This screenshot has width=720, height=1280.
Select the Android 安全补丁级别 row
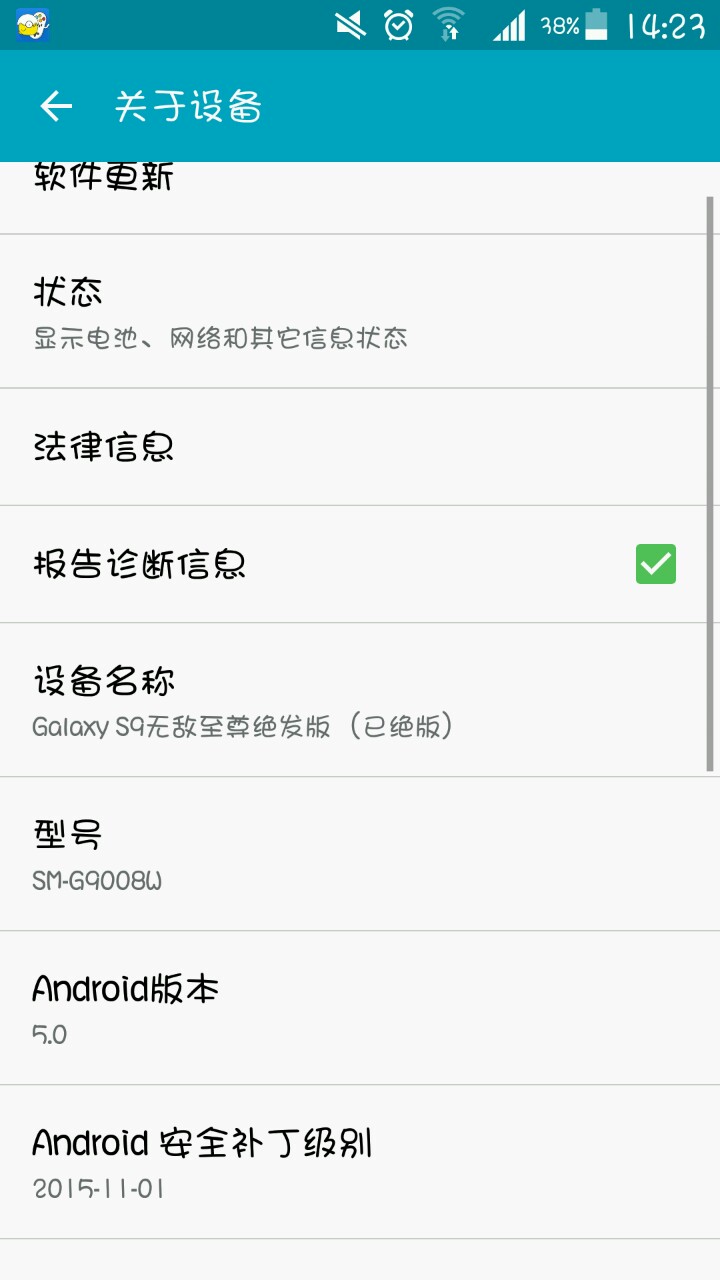(360, 1161)
